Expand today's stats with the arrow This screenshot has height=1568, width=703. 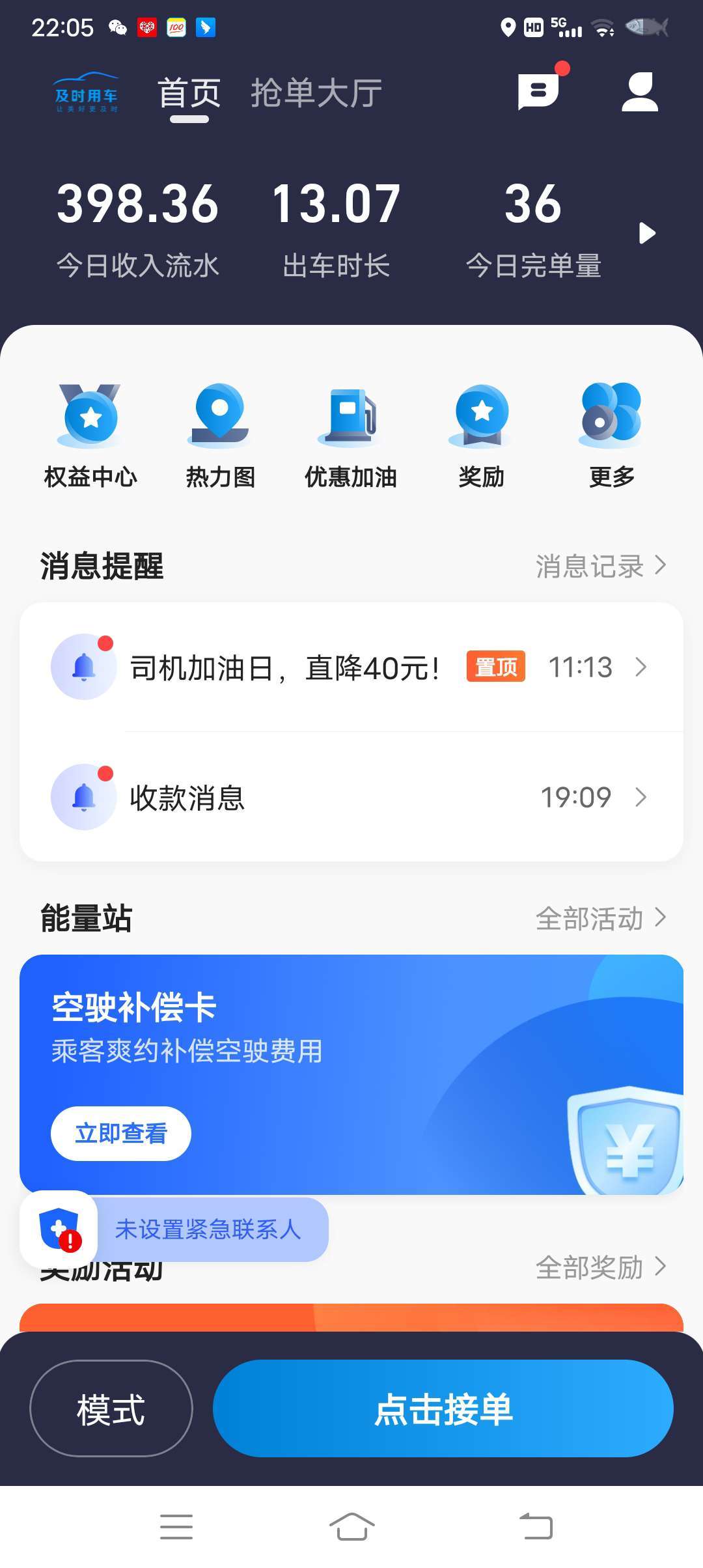[x=647, y=233]
